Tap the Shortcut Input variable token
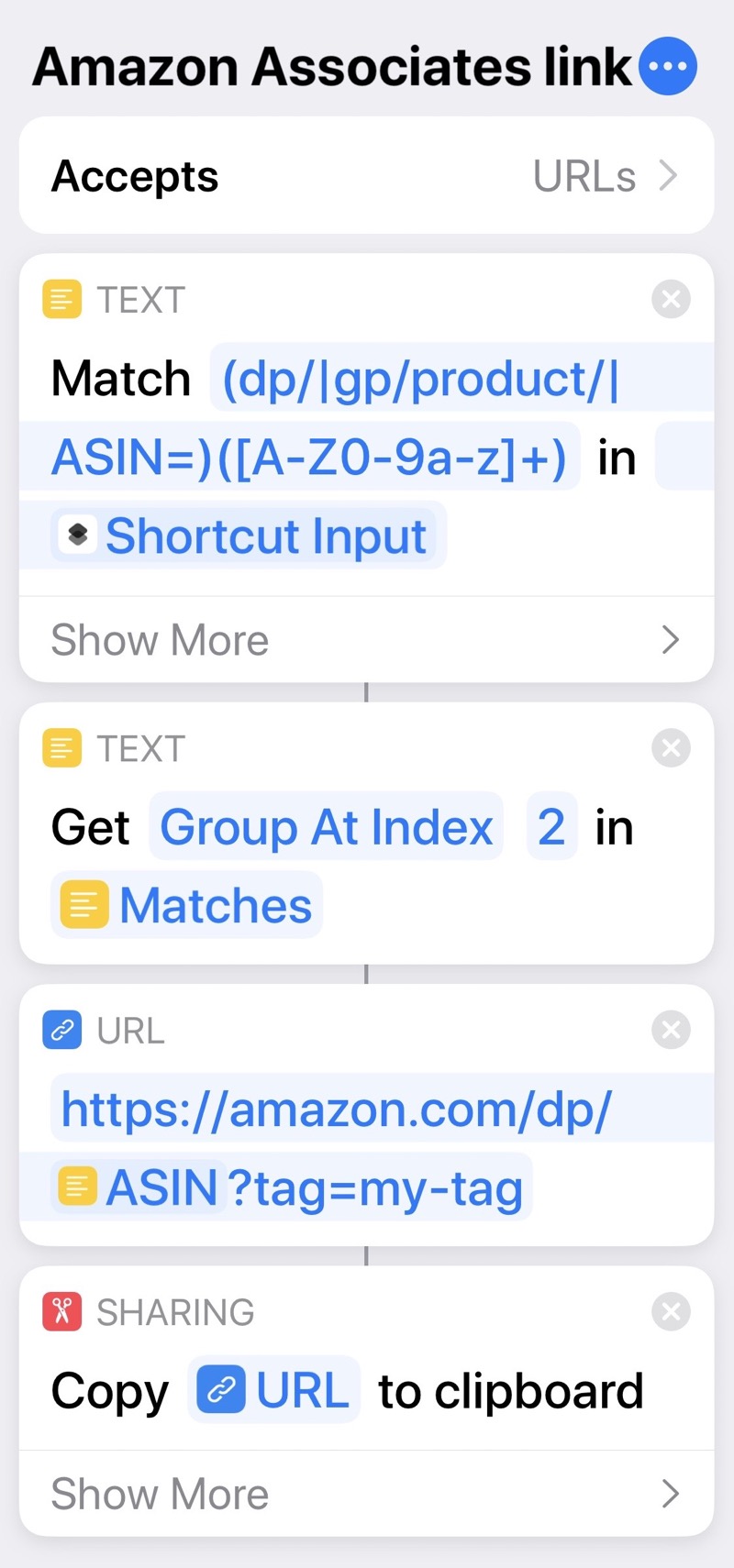 [x=249, y=536]
